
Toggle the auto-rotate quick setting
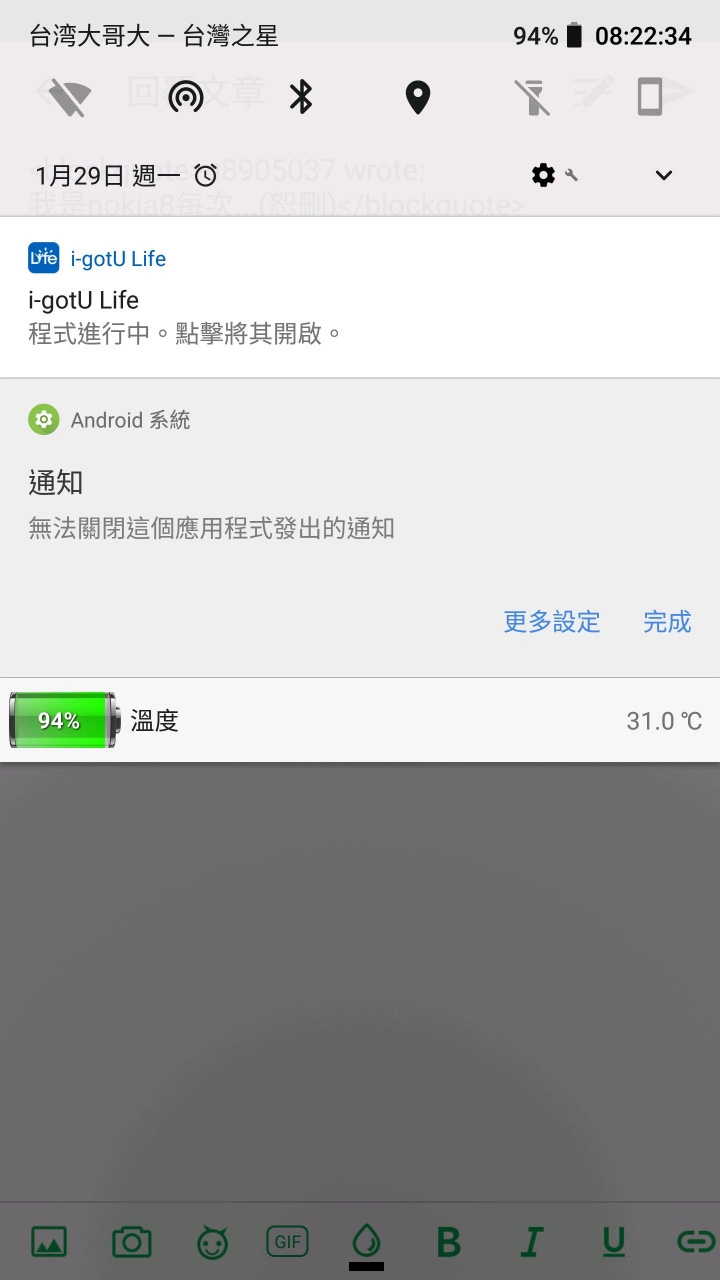650,97
